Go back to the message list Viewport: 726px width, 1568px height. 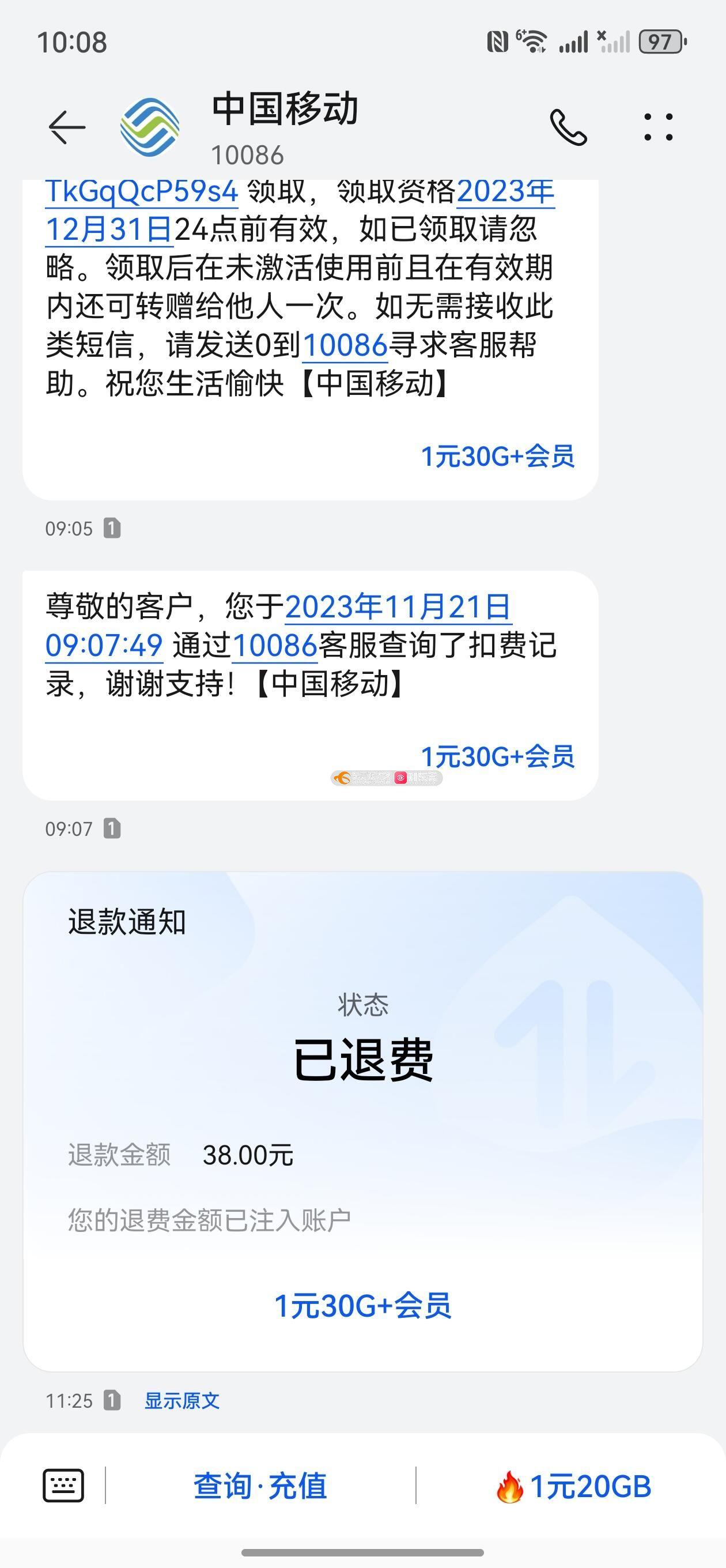coord(67,127)
